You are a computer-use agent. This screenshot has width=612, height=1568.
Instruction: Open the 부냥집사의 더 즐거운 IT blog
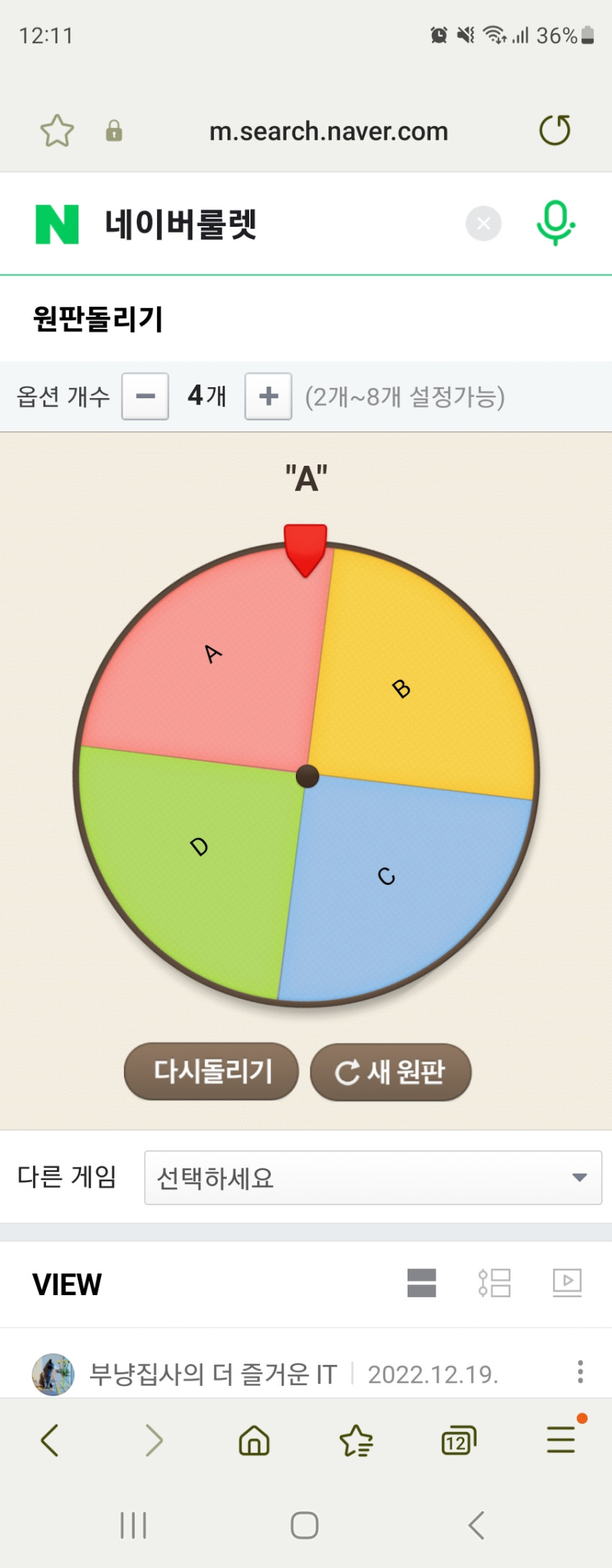[x=213, y=1374]
